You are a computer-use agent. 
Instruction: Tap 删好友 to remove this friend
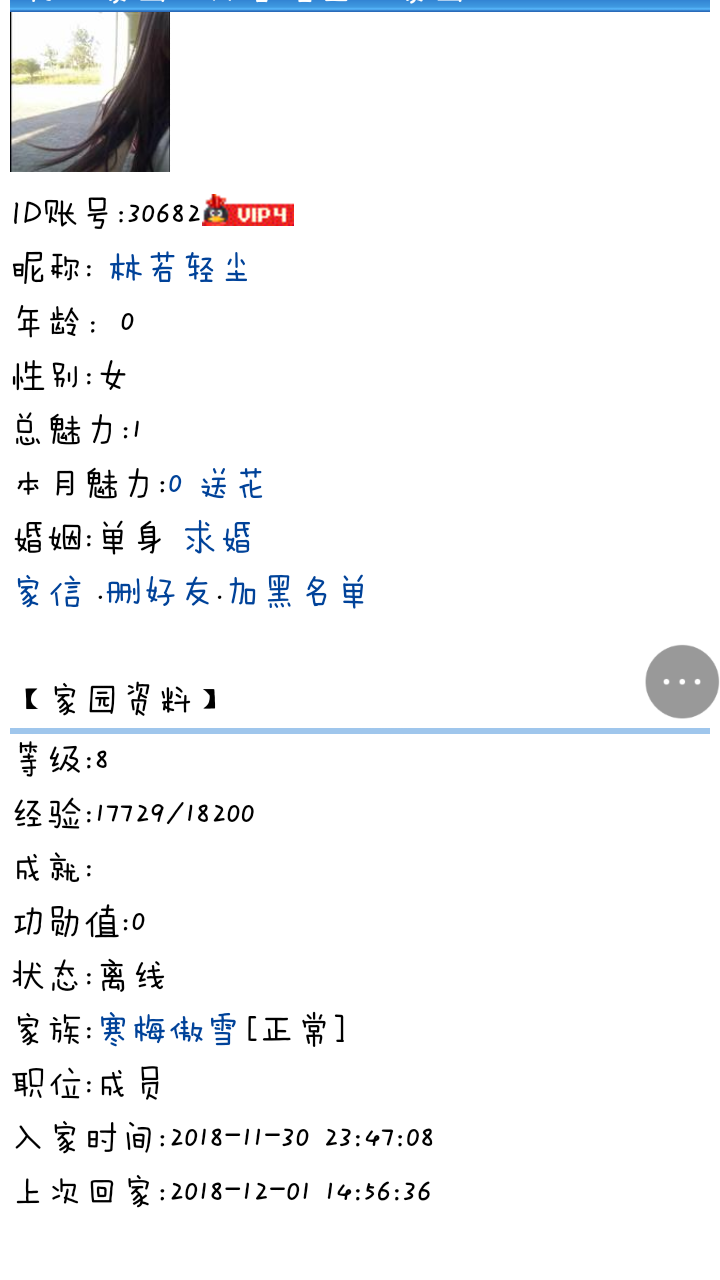[x=157, y=592]
